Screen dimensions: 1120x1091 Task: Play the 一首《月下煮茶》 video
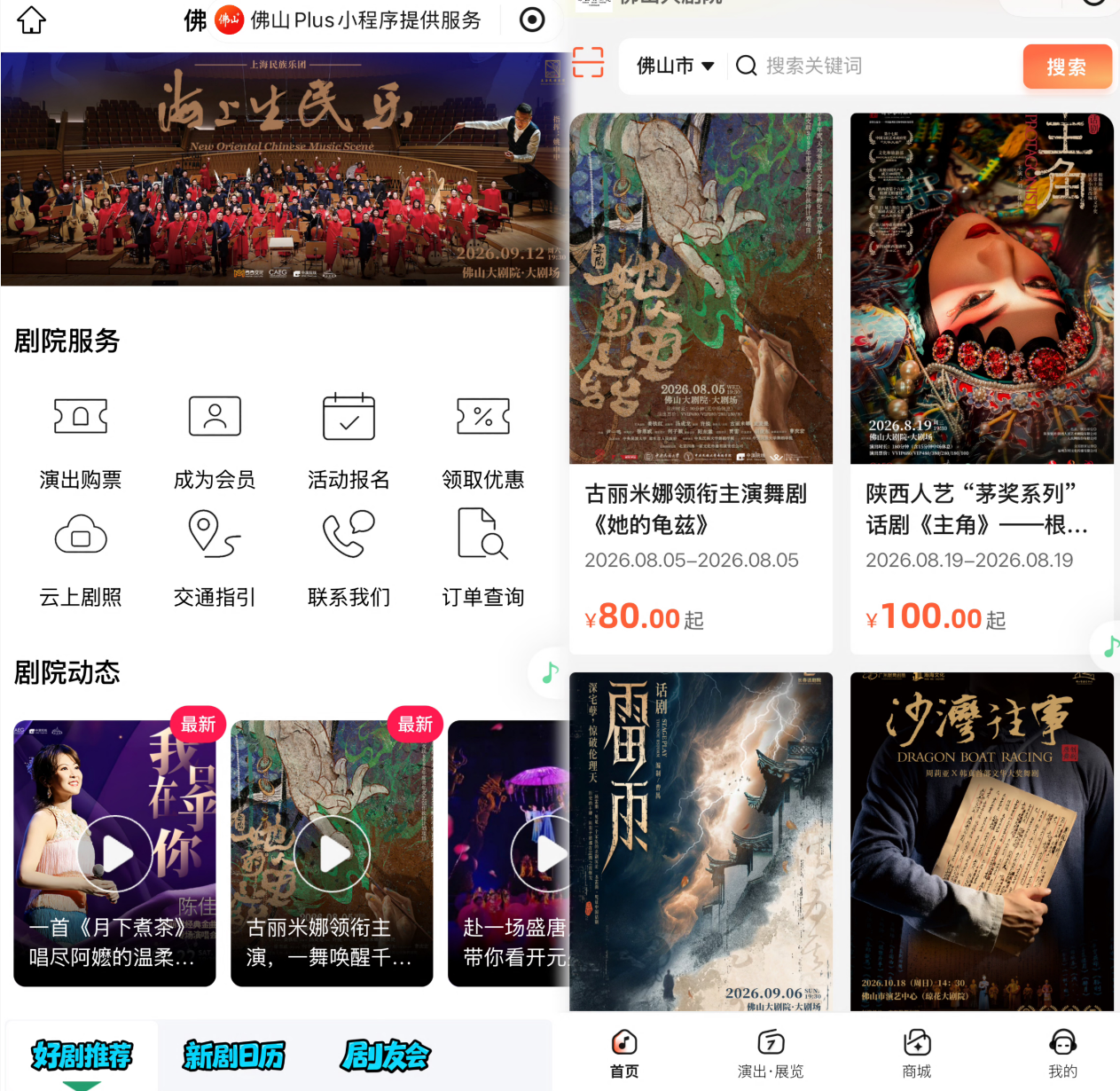[115, 853]
